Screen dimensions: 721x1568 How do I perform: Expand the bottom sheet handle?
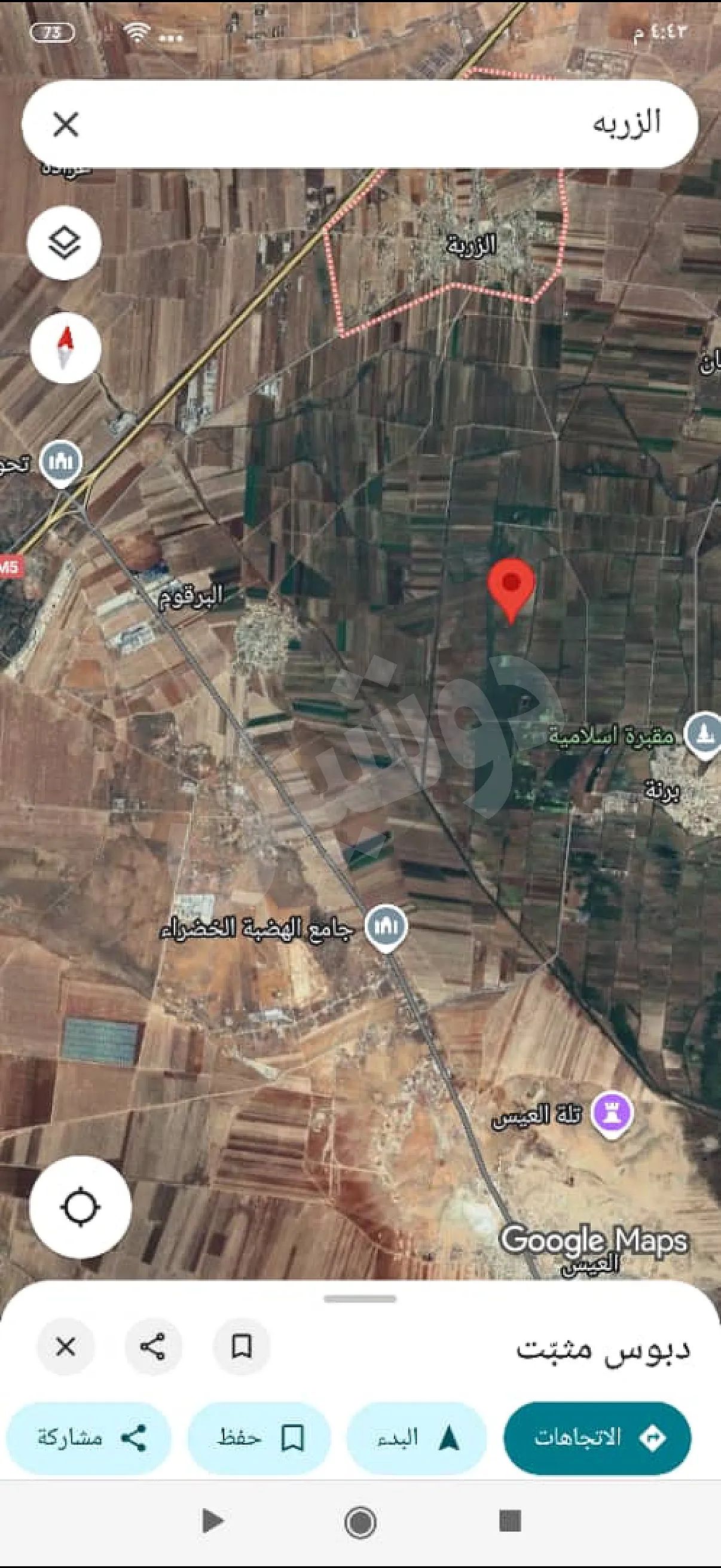click(360, 1299)
